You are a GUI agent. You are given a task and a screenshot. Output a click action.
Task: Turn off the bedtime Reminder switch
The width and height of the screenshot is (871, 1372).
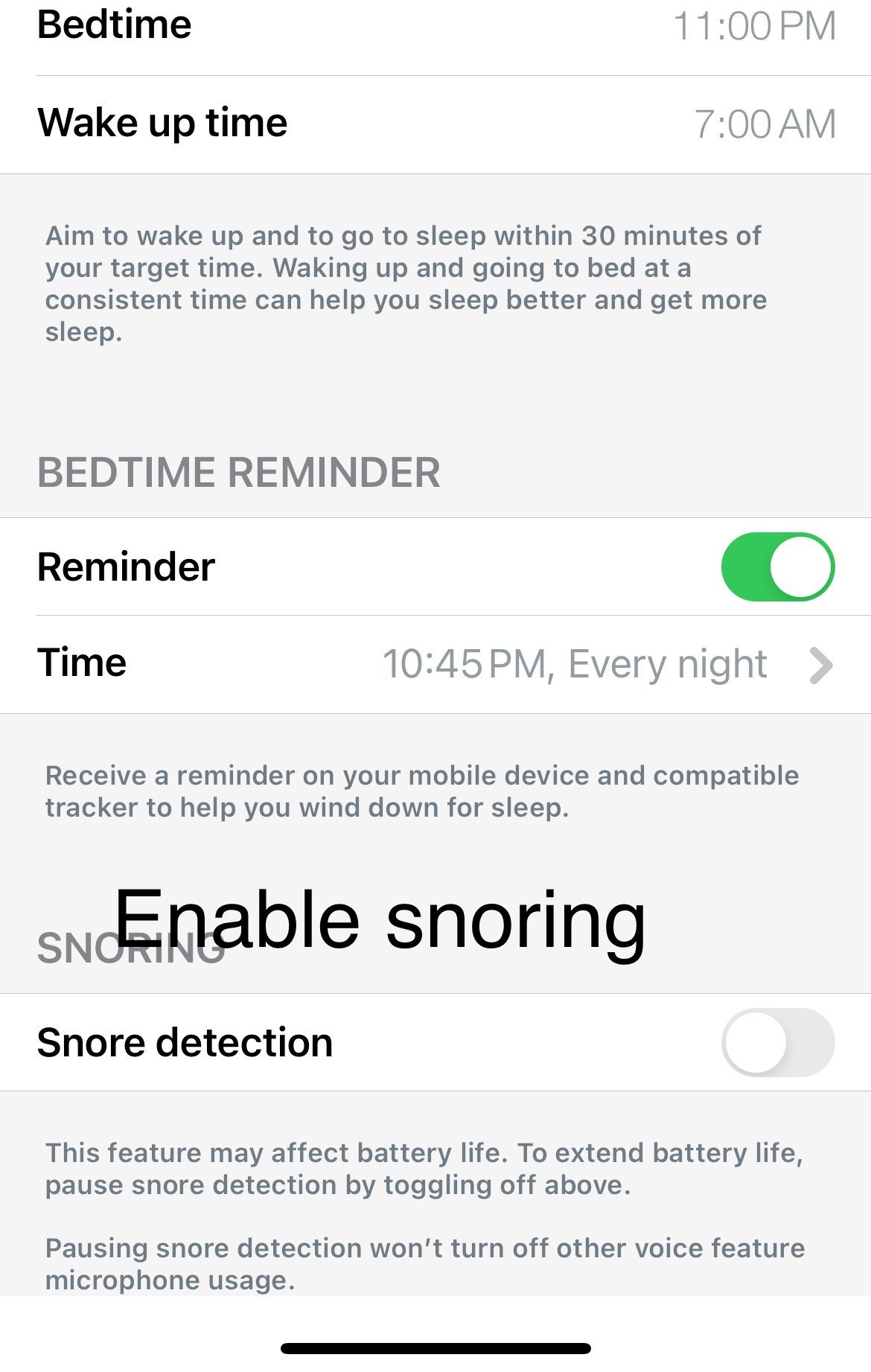tap(777, 567)
